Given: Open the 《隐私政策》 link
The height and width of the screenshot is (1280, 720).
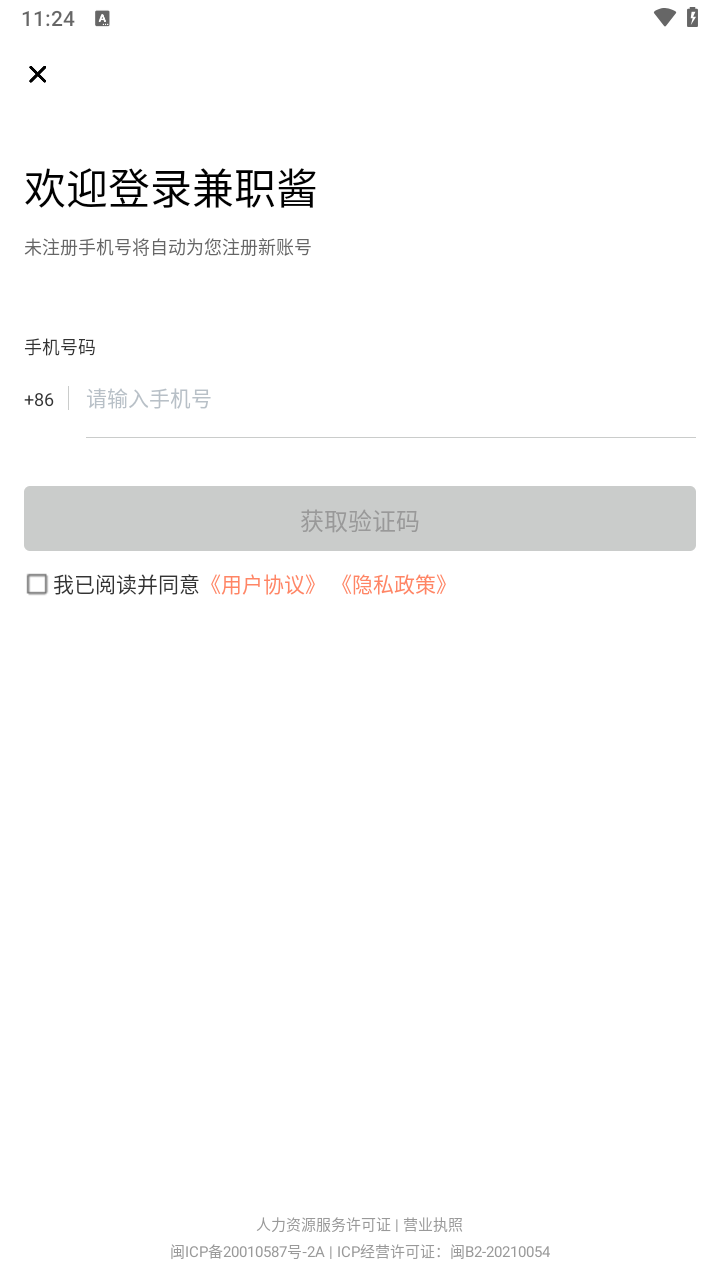Looking at the screenshot, I should pyautogui.click(x=394, y=585).
